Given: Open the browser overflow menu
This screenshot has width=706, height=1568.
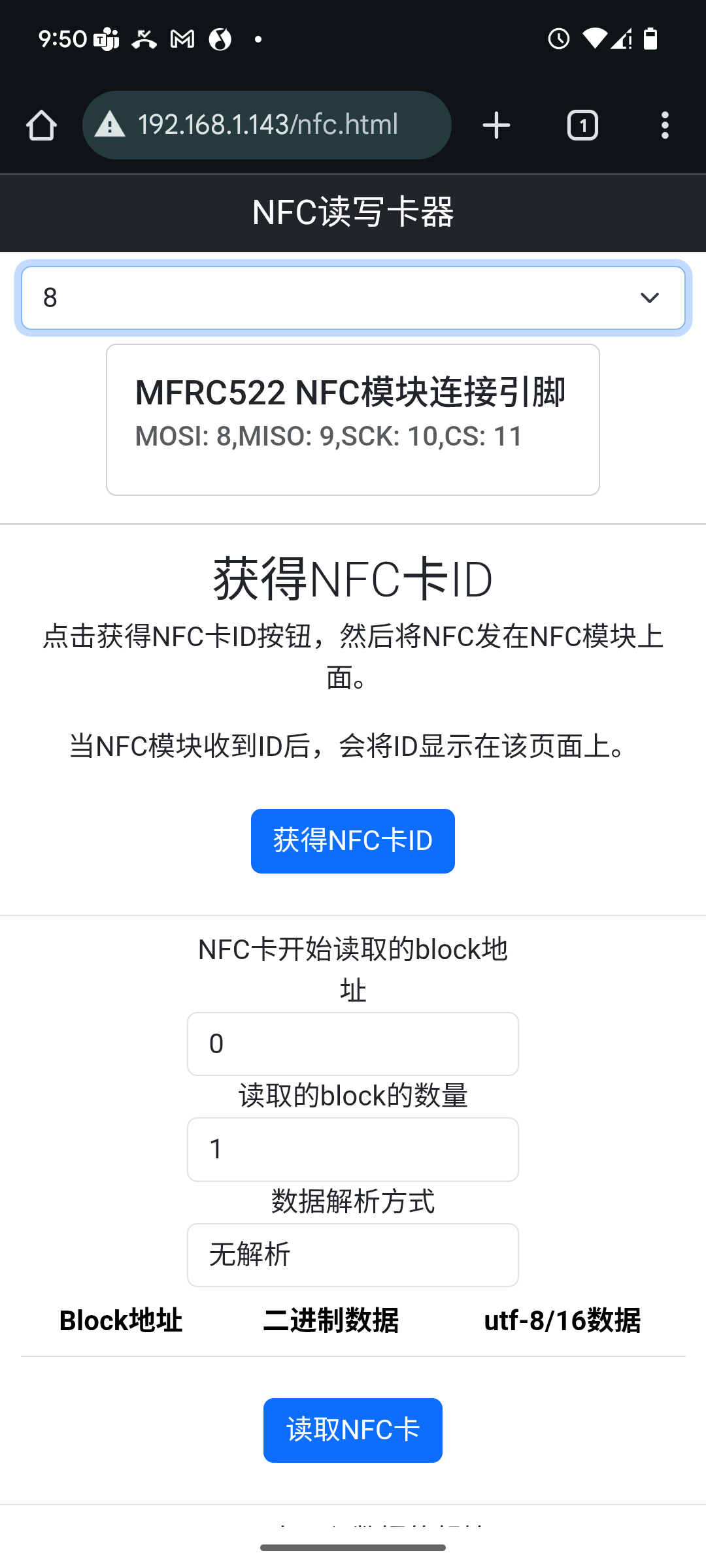Looking at the screenshot, I should [665, 125].
